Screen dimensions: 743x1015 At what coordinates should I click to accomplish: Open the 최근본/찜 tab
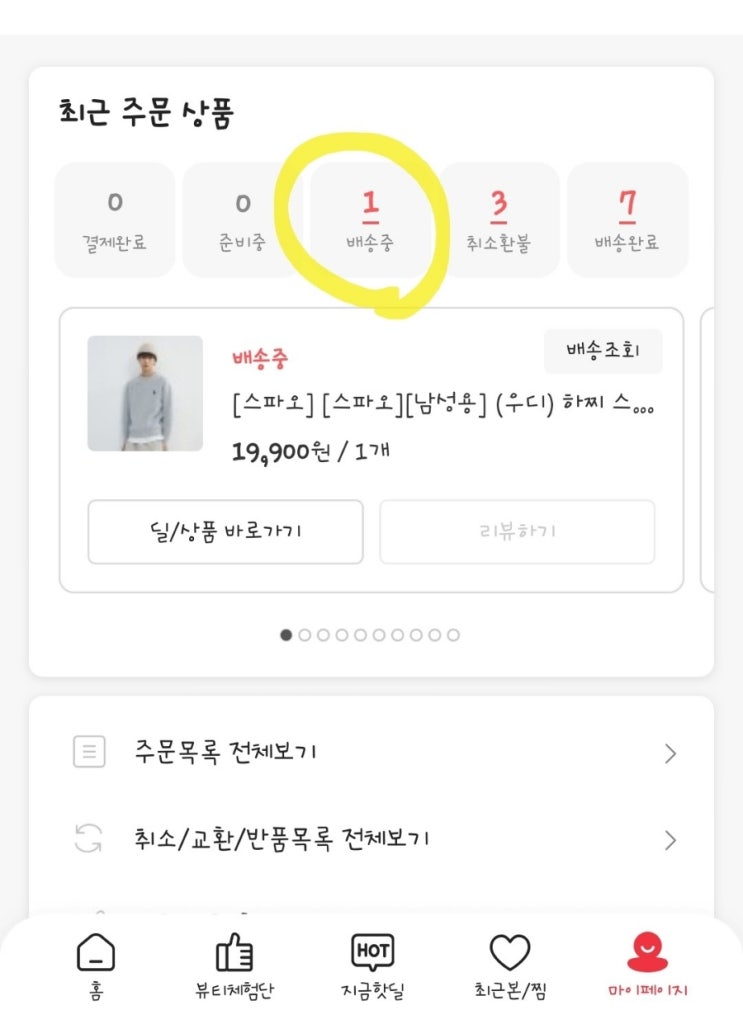[509, 966]
